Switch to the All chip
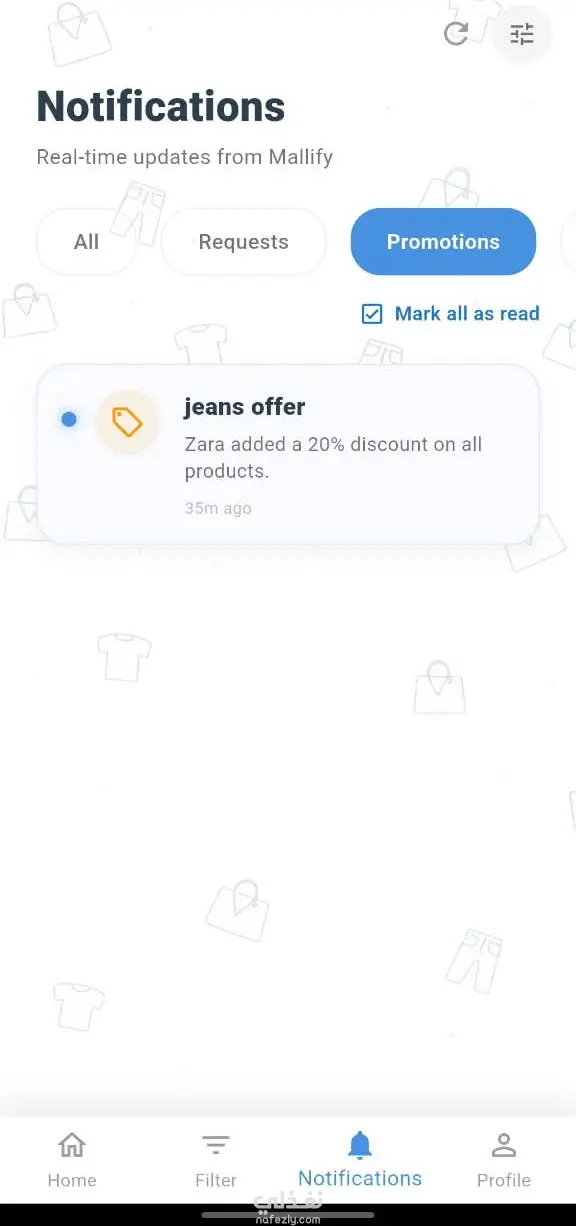 pyautogui.click(x=87, y=242)
